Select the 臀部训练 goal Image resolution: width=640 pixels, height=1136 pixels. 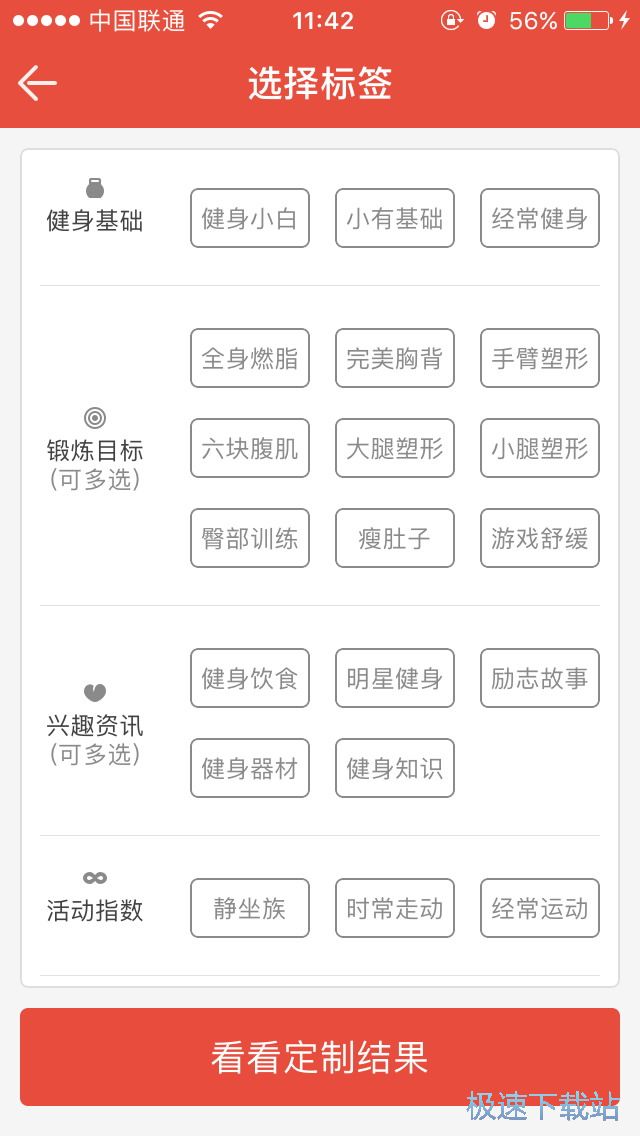[x=250, y=538]
